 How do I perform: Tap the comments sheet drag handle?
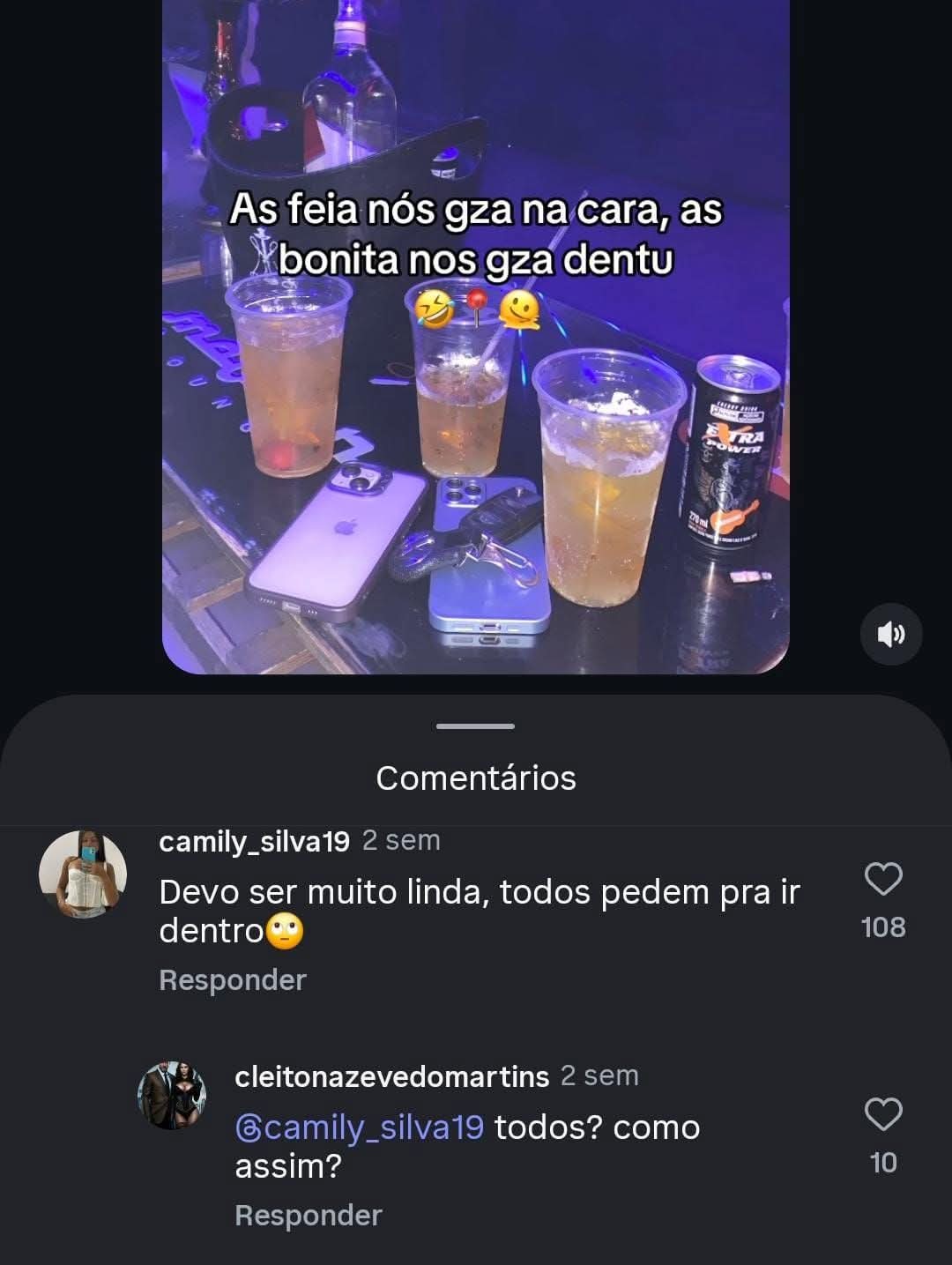tap(475, 726)
